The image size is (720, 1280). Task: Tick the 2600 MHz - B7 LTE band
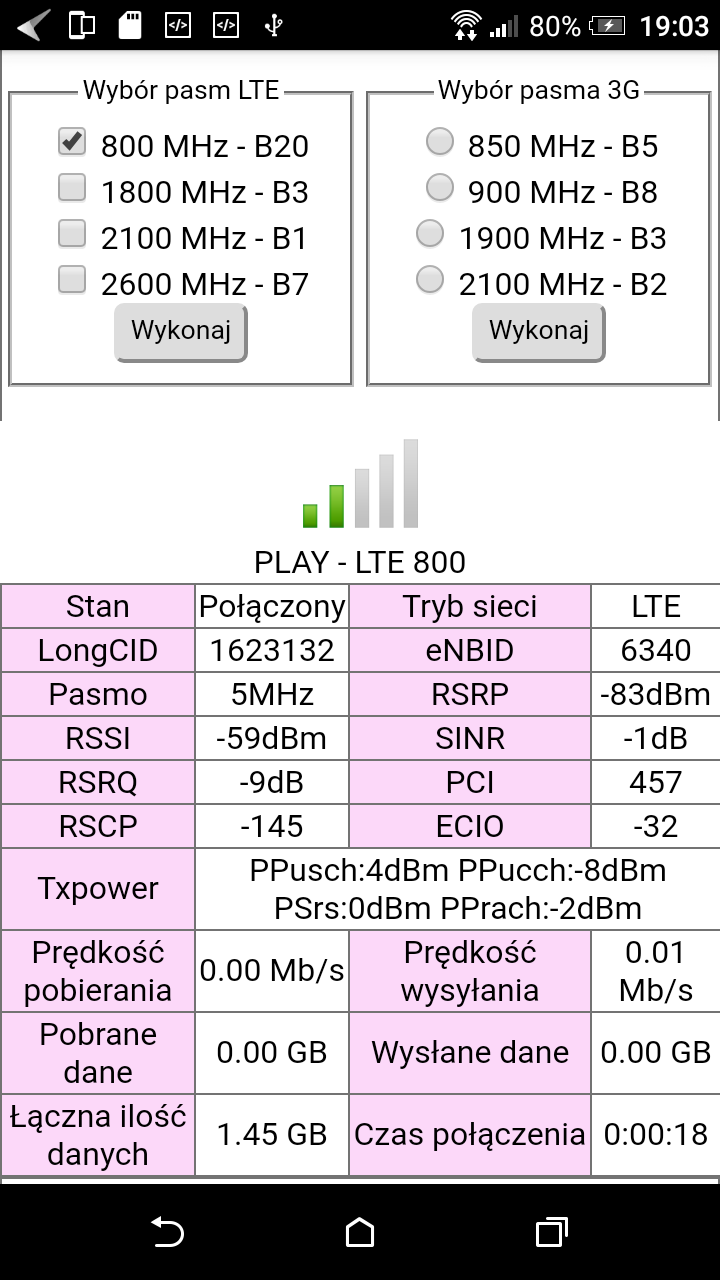pos(72,279)
